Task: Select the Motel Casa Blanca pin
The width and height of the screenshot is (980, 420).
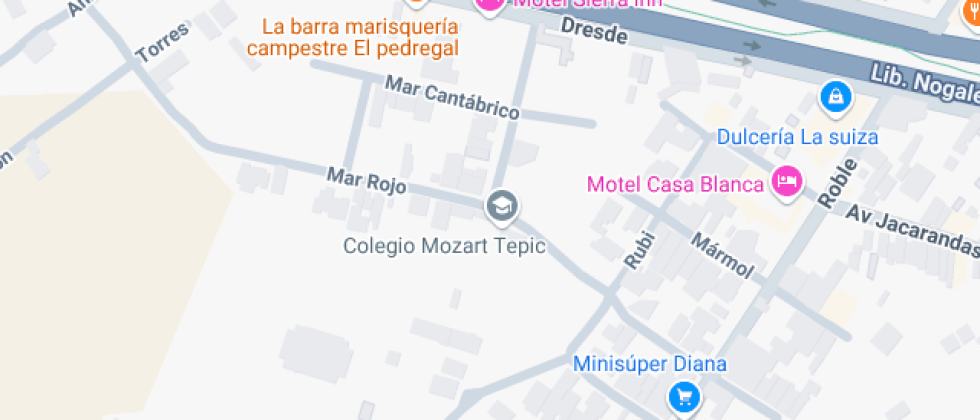Action: click(787, 182)
